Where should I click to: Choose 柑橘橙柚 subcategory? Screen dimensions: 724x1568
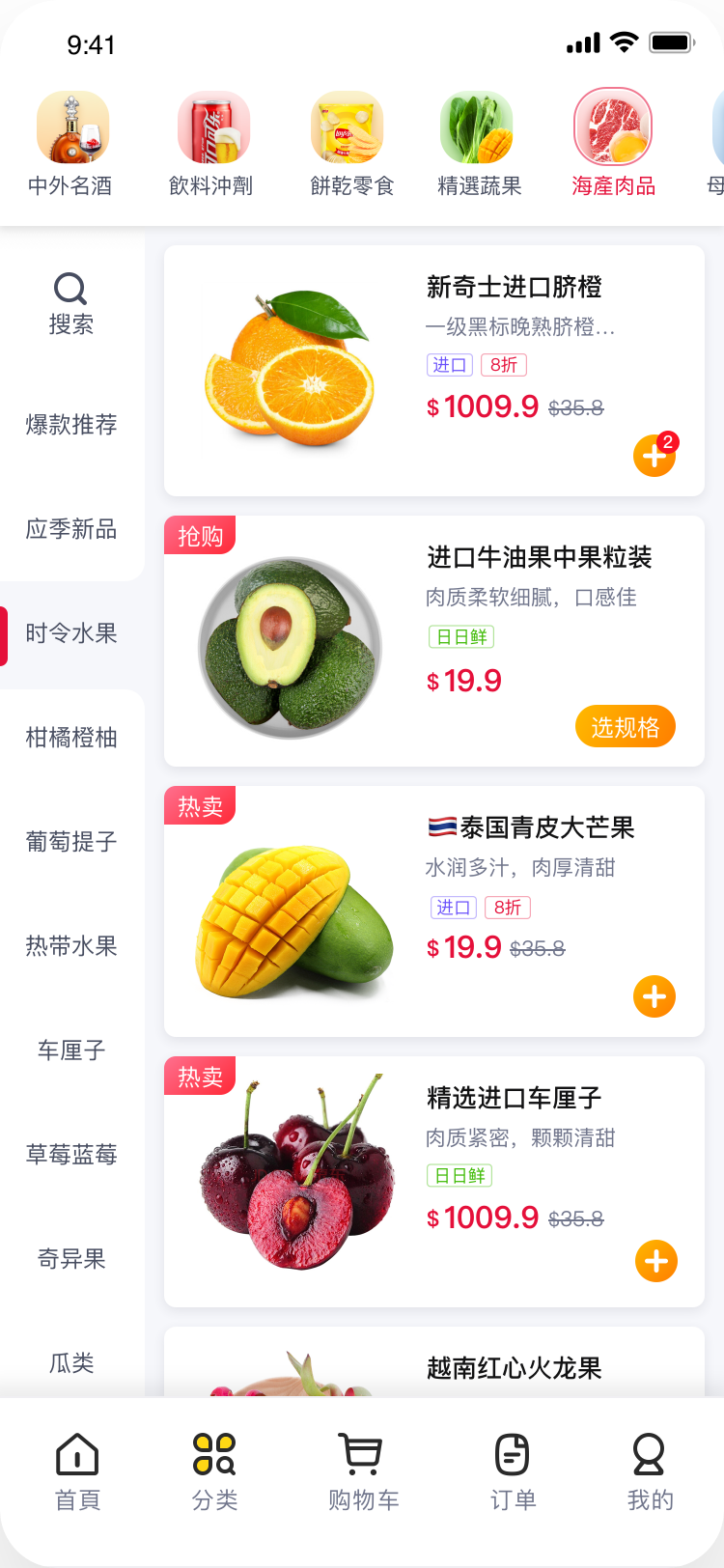click(71, 738)
